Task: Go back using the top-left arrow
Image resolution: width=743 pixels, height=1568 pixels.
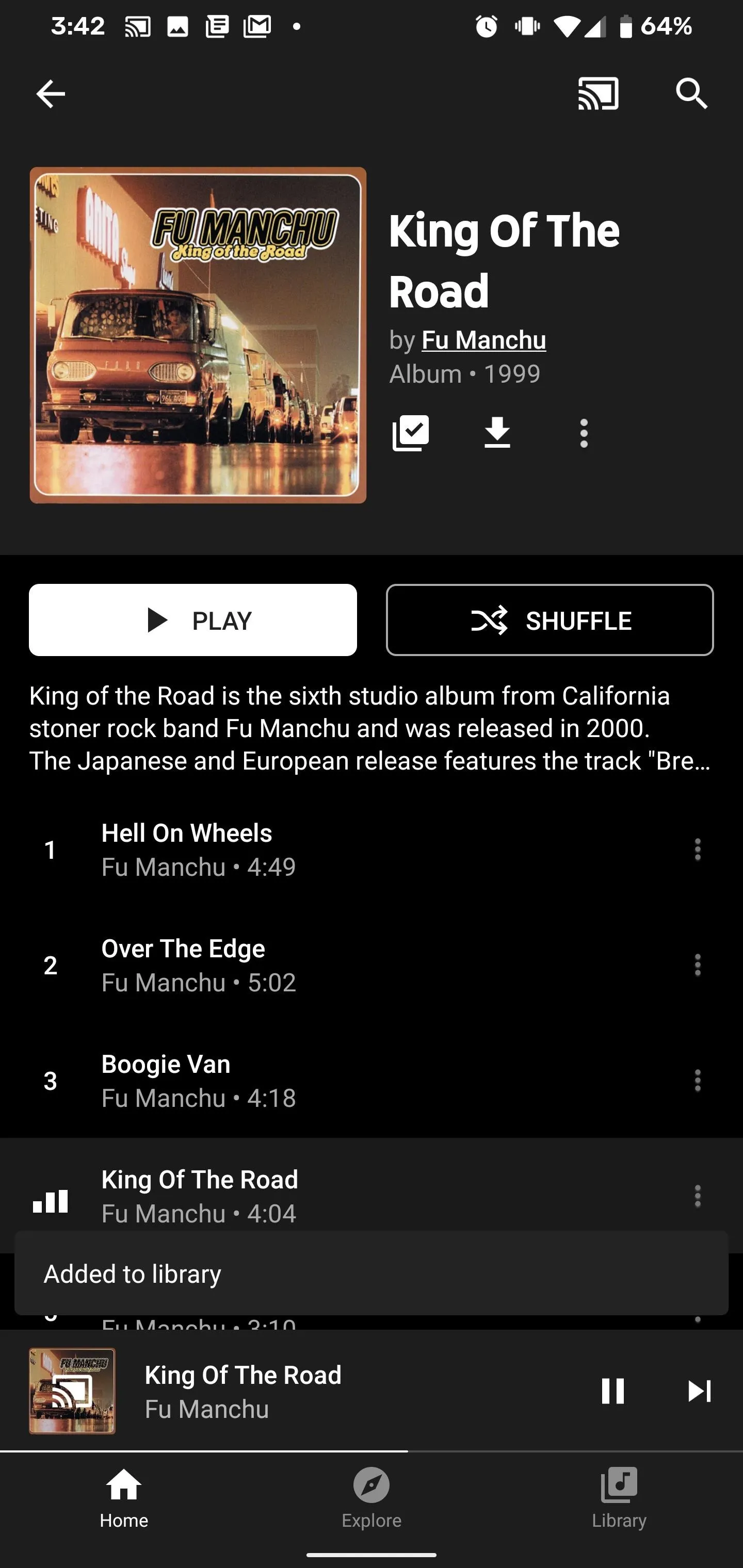Action: click(x=51, y=94)
